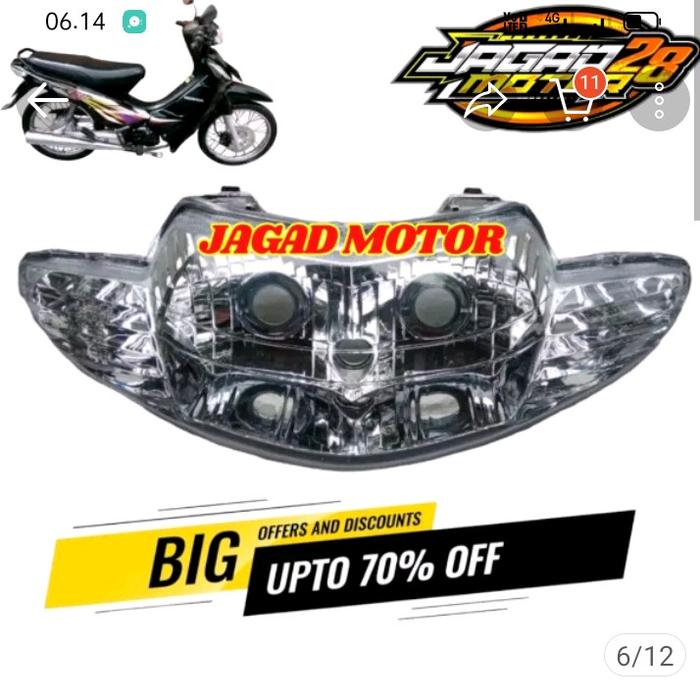
Task: Open the three-dot overflow menu
Action: 659,100
